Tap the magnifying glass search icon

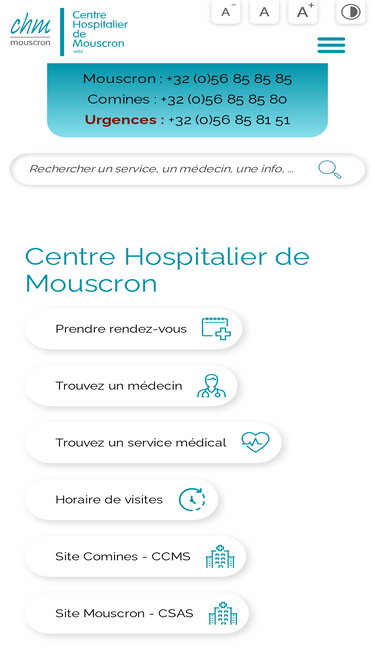point(330,170)
